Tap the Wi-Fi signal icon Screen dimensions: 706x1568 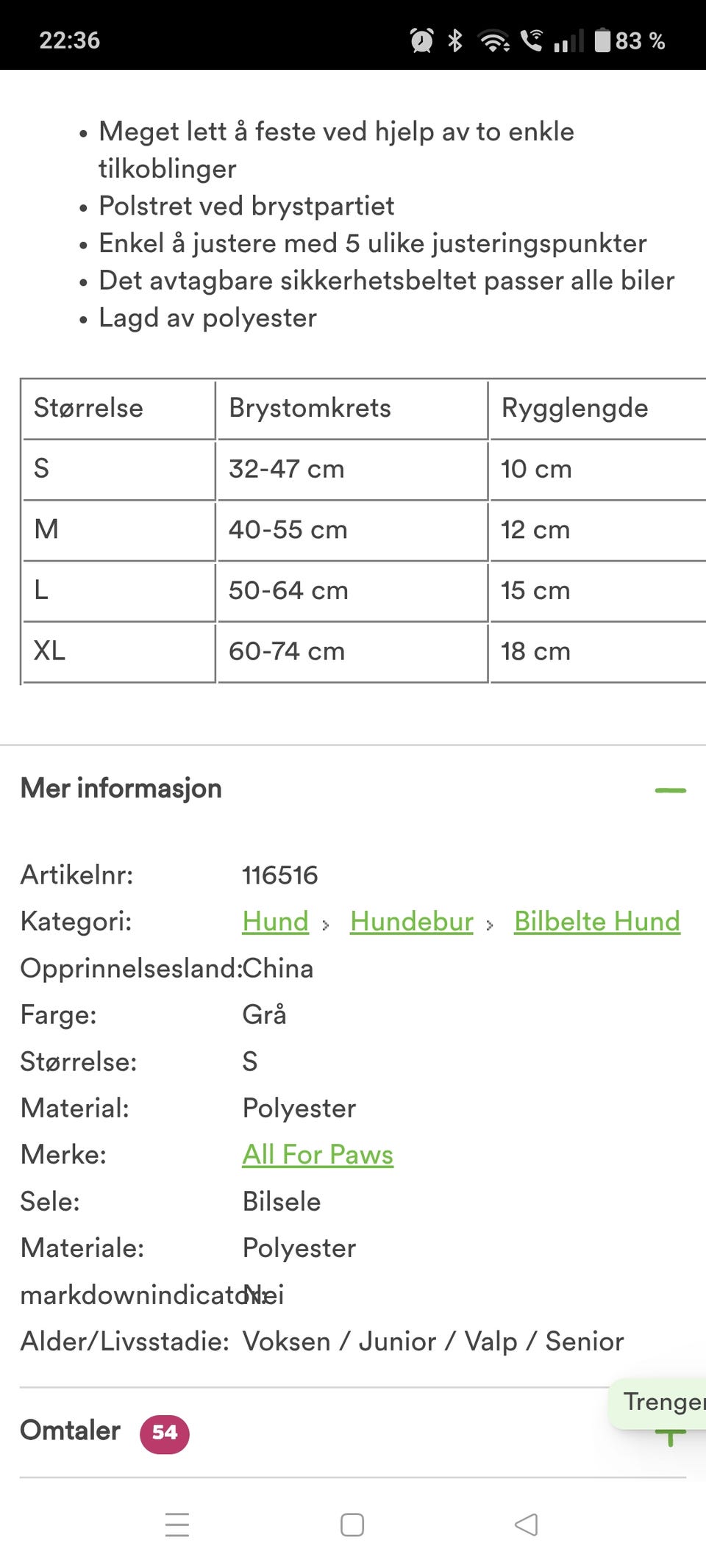[x=494, y=41]
